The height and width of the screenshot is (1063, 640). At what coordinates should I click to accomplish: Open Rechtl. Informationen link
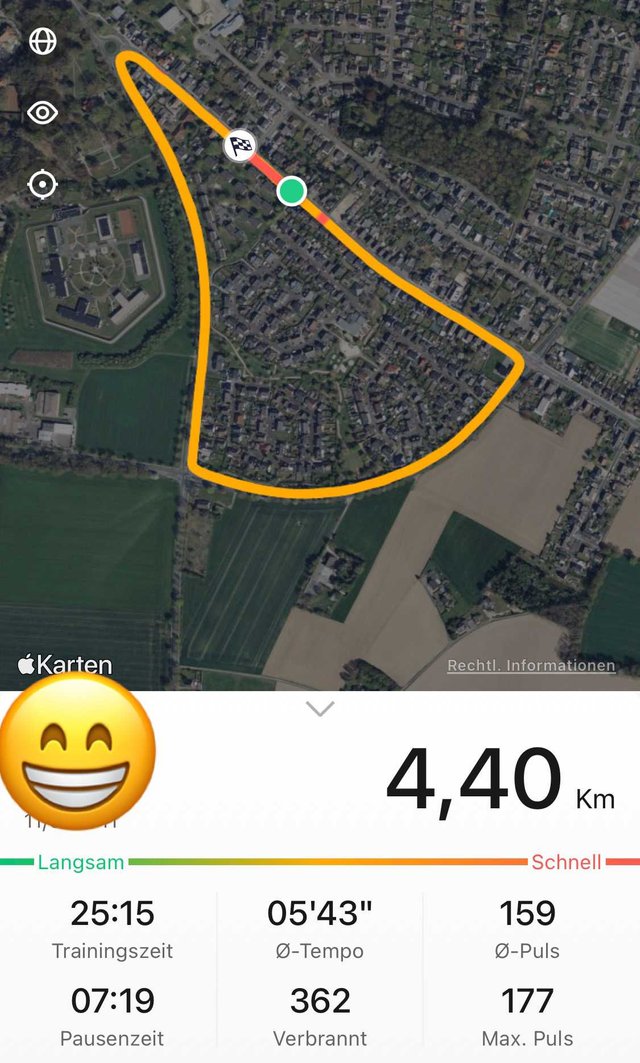tap(532, 665)
